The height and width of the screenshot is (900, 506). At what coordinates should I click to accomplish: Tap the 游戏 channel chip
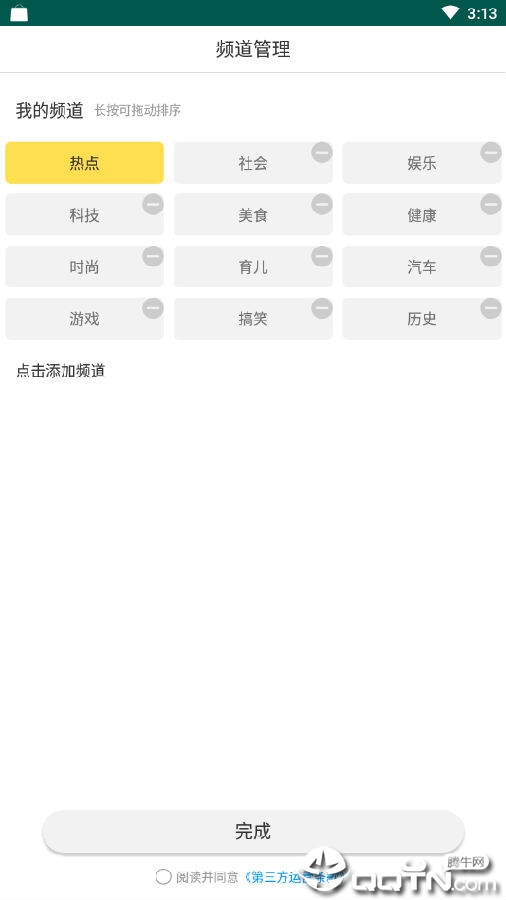pyautogui.click(x=84, y=319)
